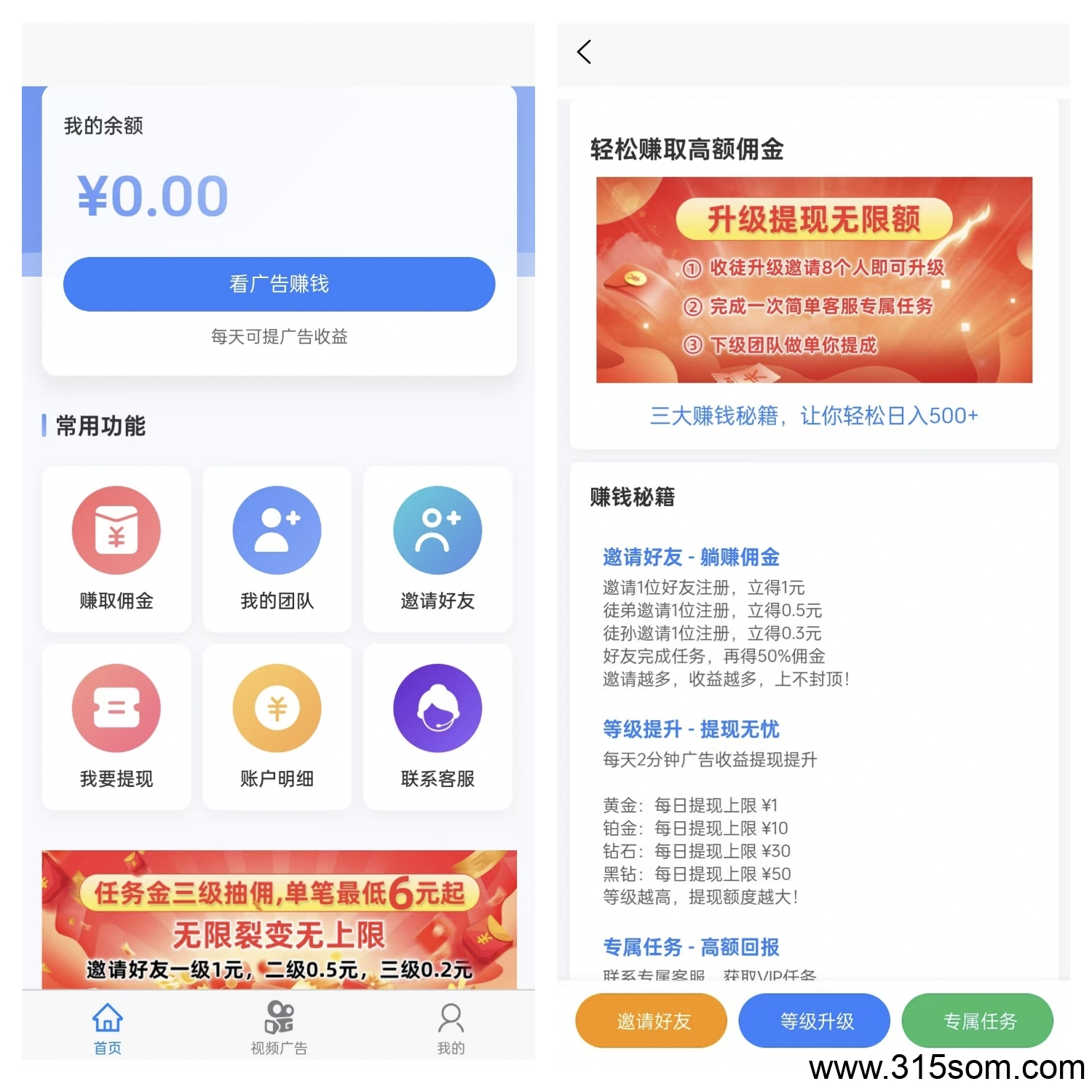This screenshot has height=1092, width=1092.
Task: Open 我的团队
Action: (x=277, y=549)
